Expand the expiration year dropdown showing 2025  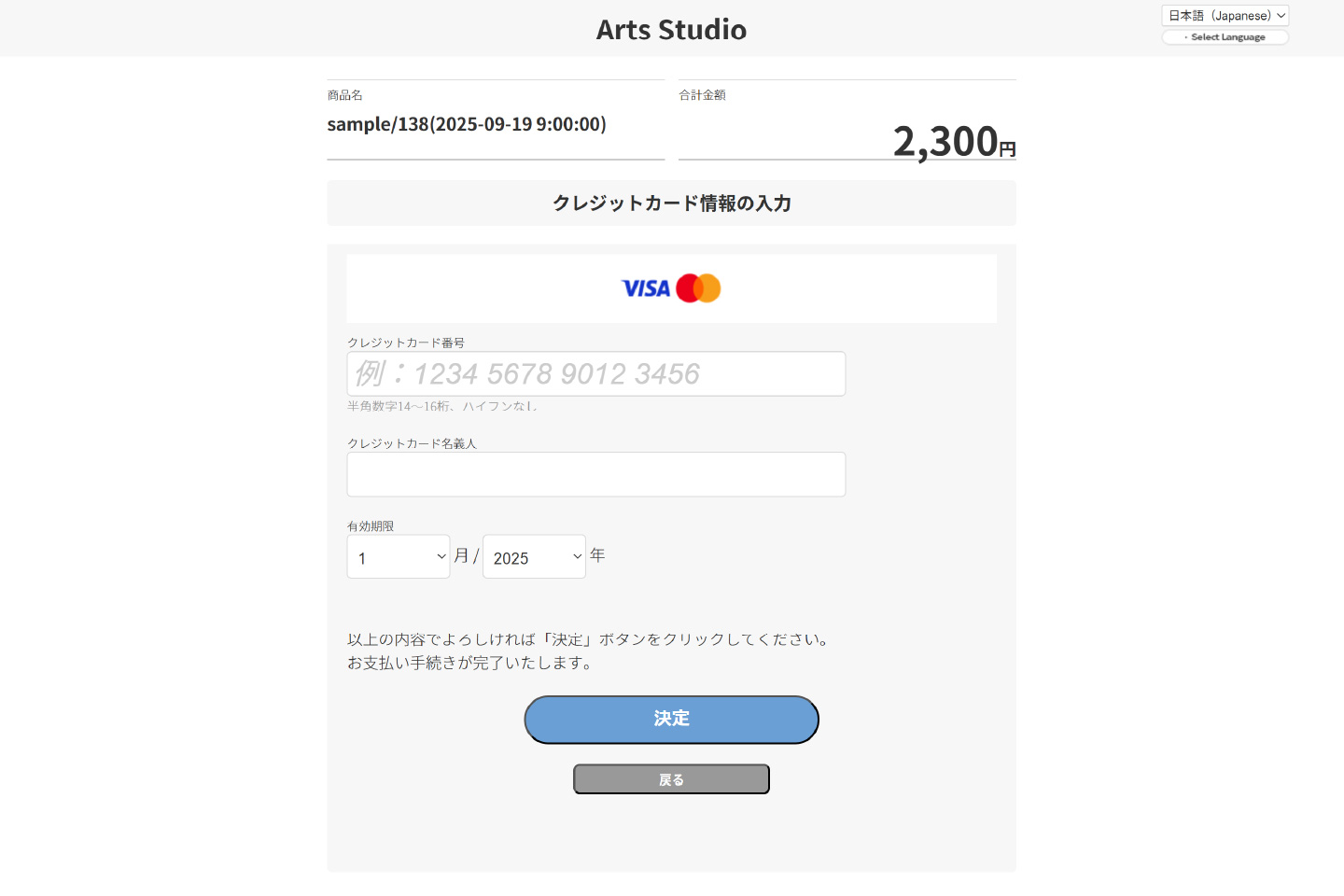[x=534, y=557]
